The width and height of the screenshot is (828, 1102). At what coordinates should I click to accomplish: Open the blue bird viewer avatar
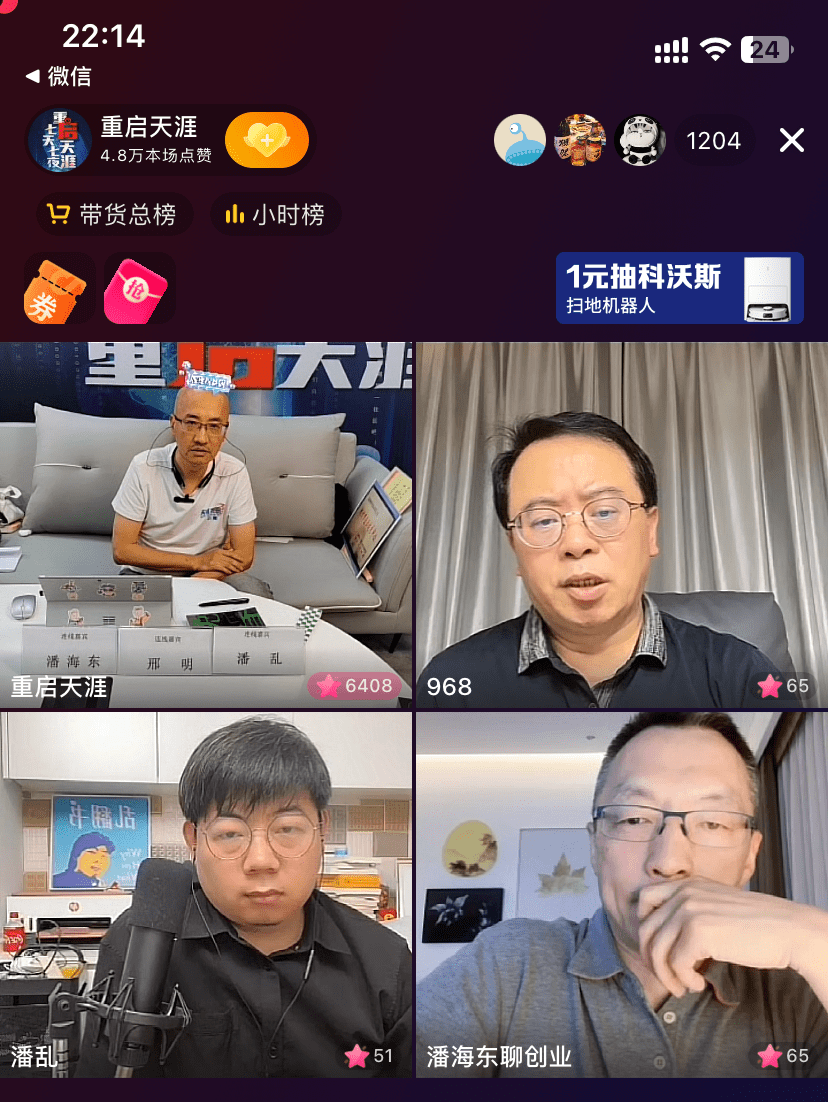coord(520,141)
